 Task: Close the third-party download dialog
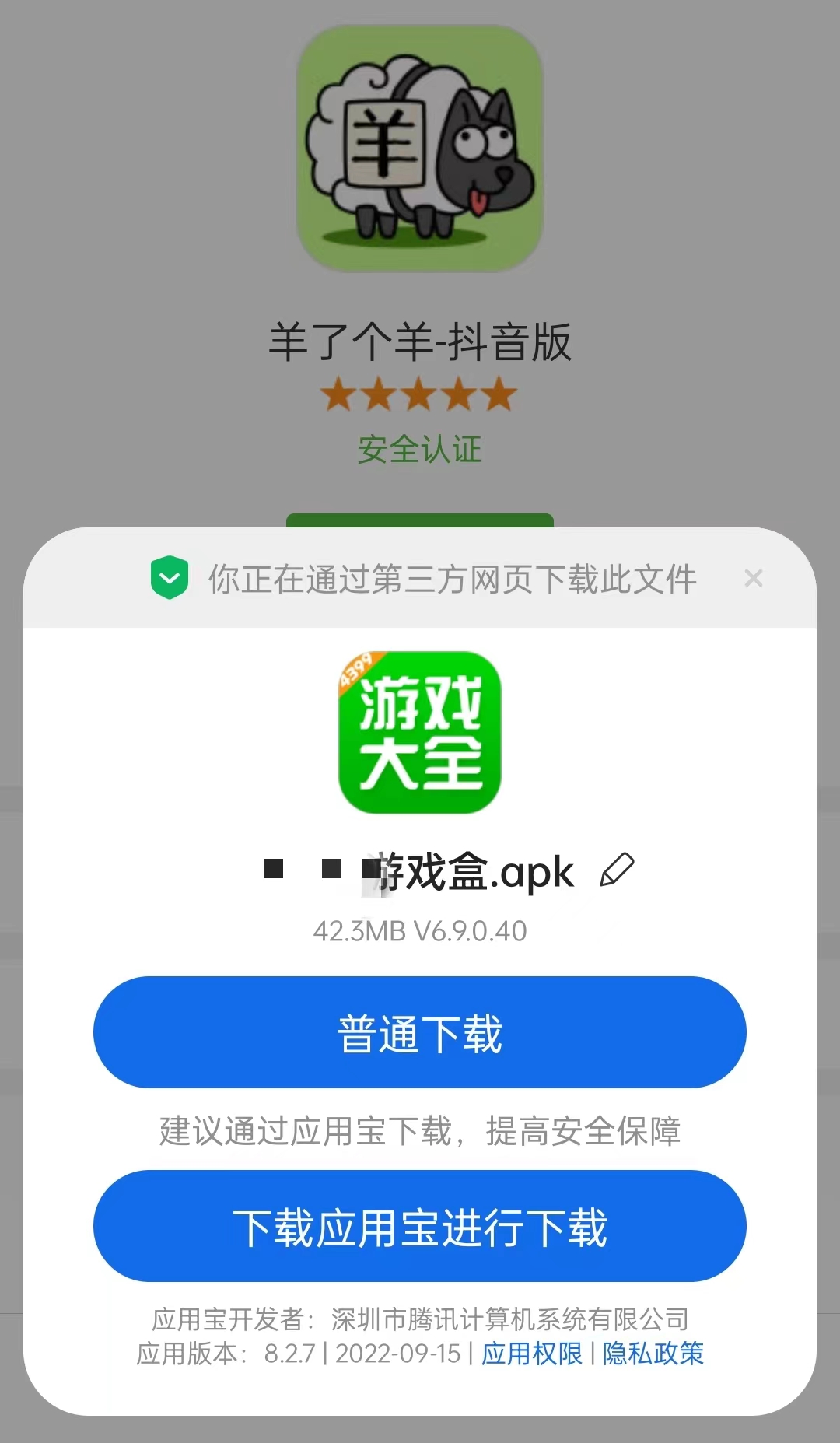(x=753, y=578)
